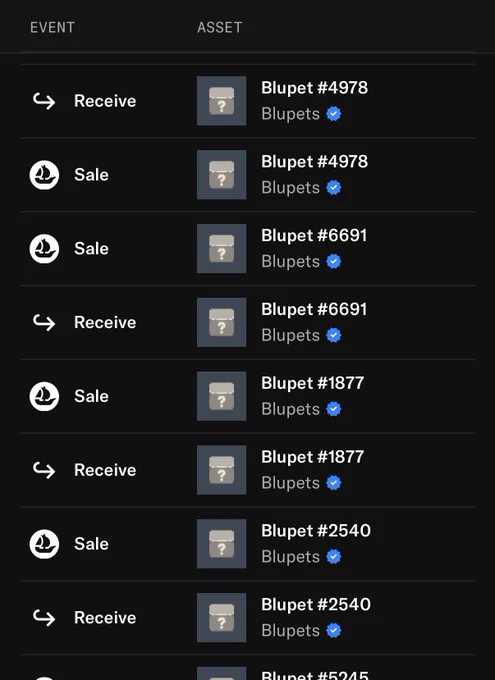Select the Receive row of Blupet #2540

point(247,618)
